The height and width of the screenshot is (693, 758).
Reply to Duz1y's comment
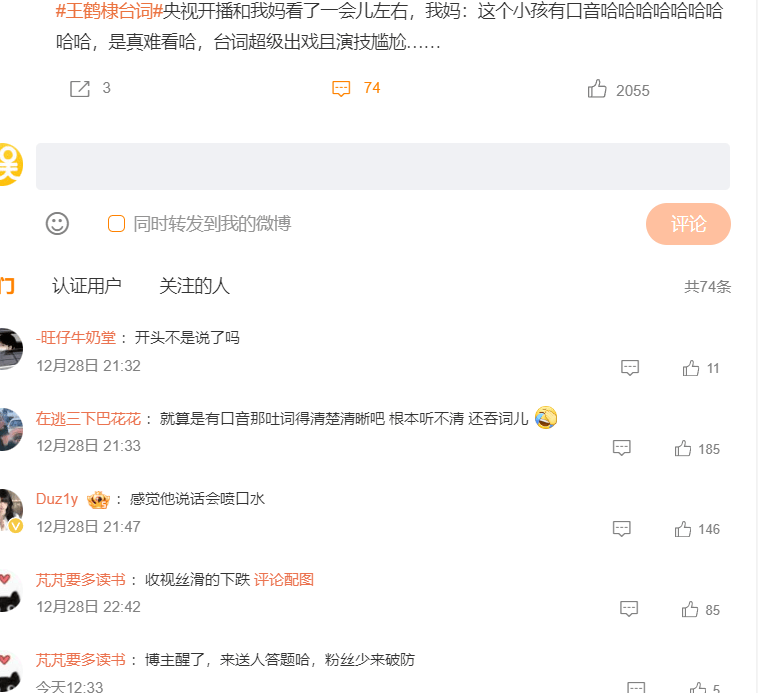click(622, 529)
